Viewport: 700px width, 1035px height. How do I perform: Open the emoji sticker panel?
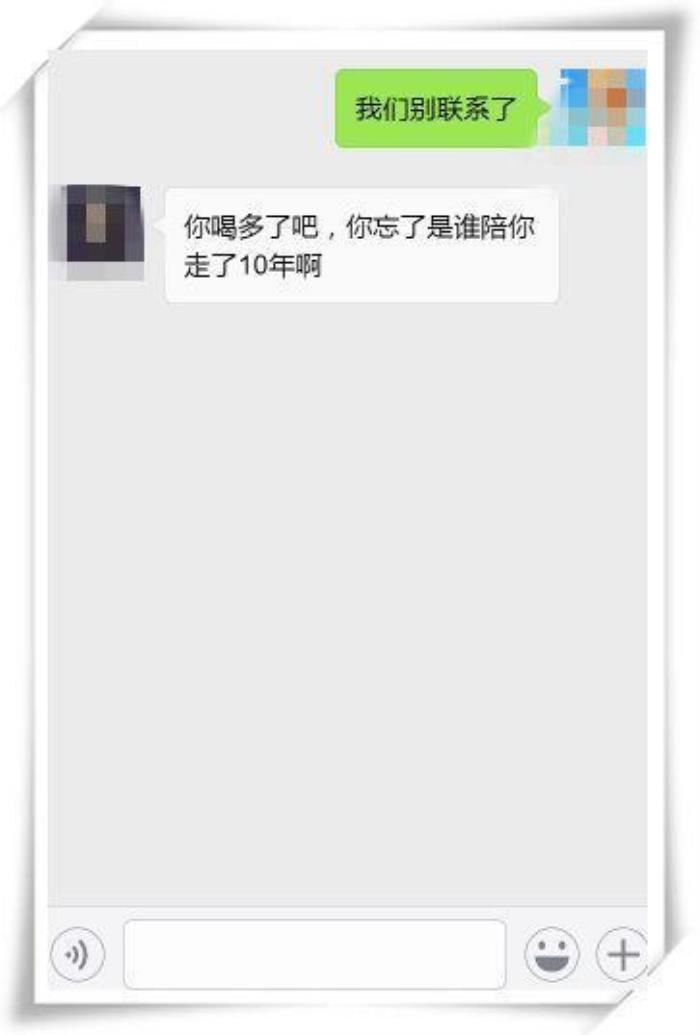[552, 955]
